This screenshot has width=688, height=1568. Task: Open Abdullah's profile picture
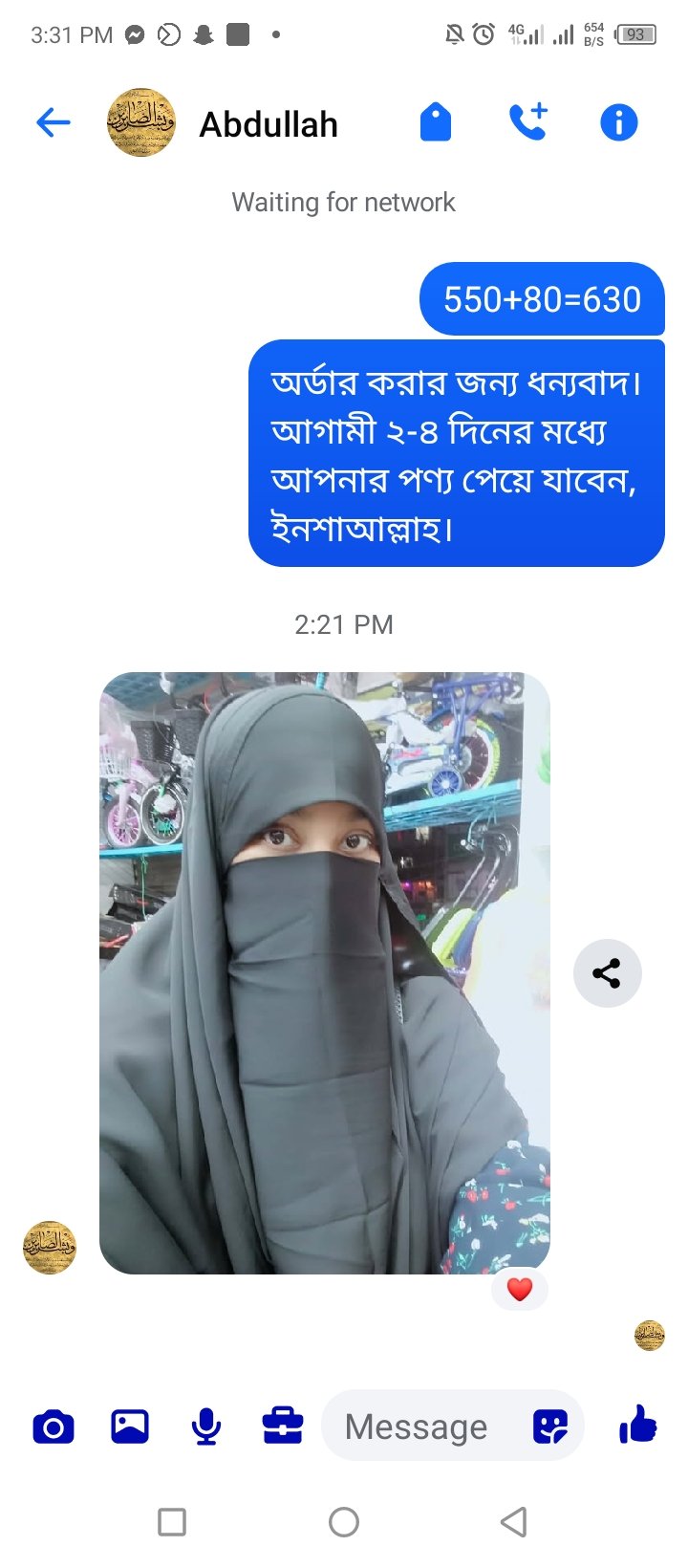(141, 121)
